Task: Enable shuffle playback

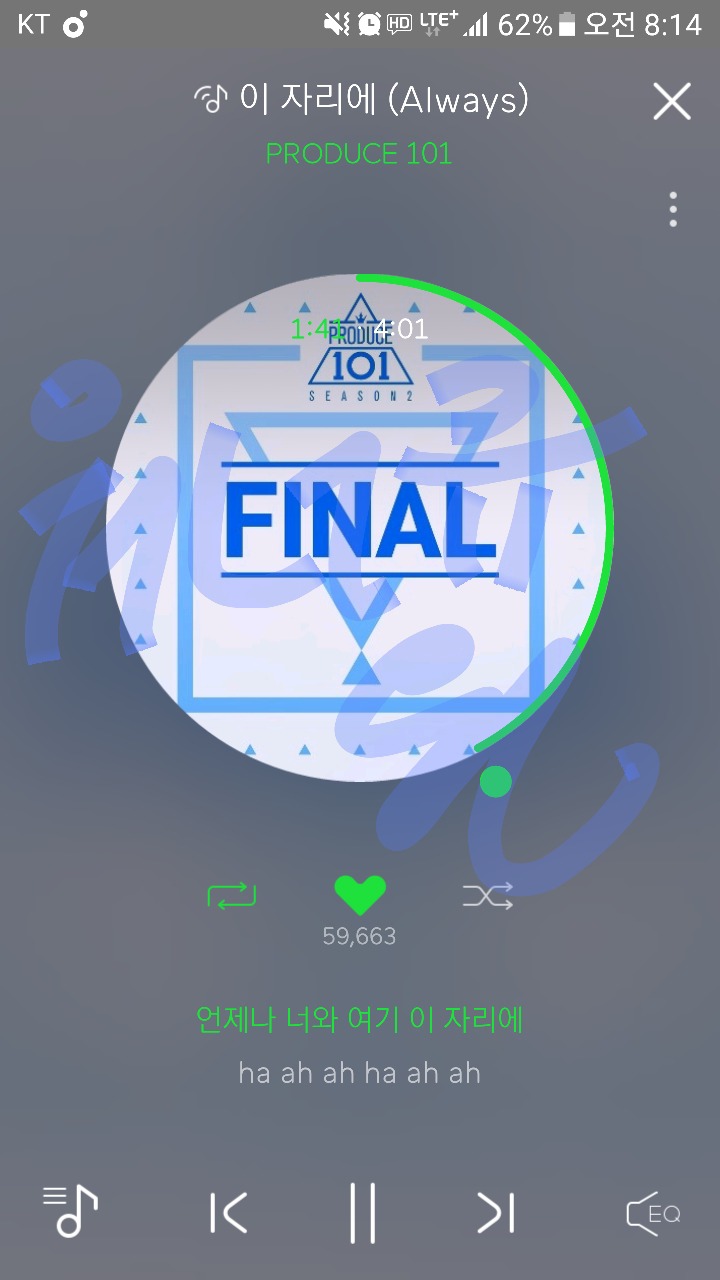Action: coord(487,895)
